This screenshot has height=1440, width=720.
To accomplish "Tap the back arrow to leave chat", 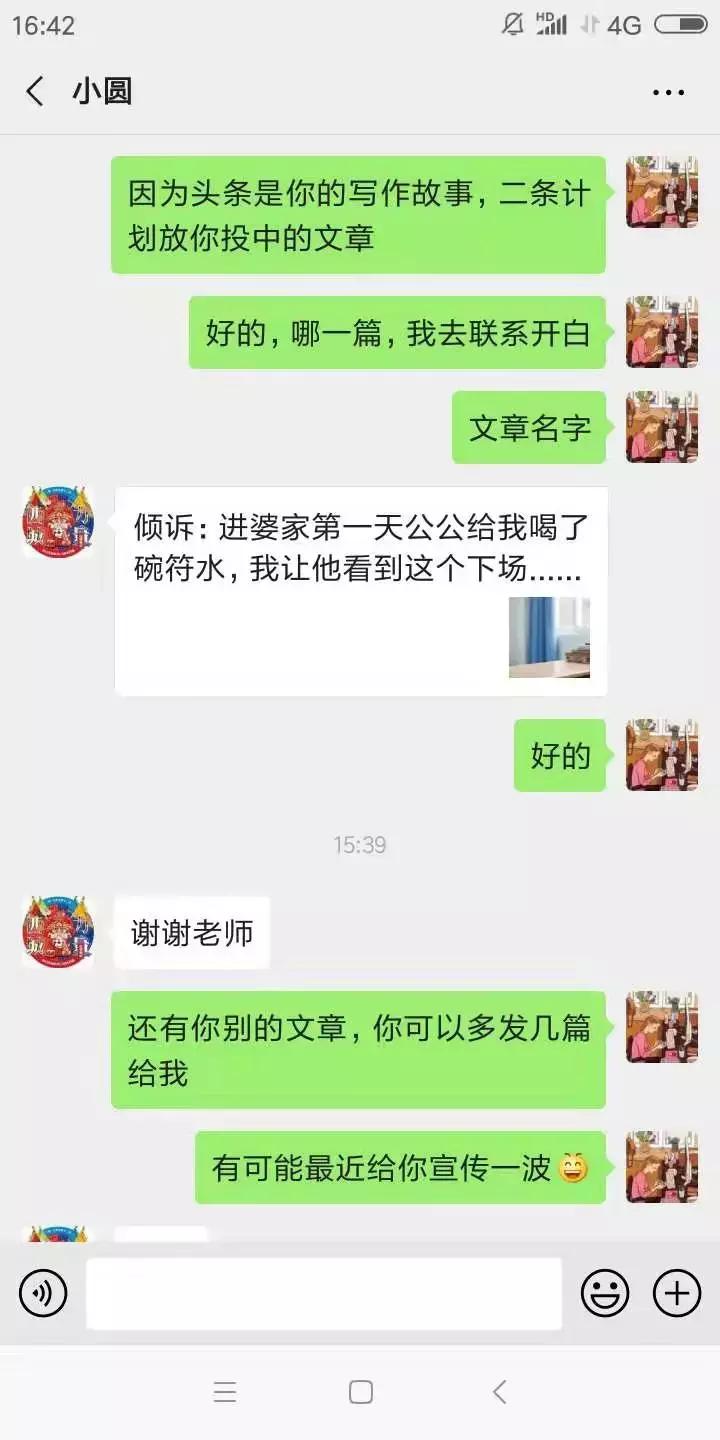I will click(x=33, y=91).
